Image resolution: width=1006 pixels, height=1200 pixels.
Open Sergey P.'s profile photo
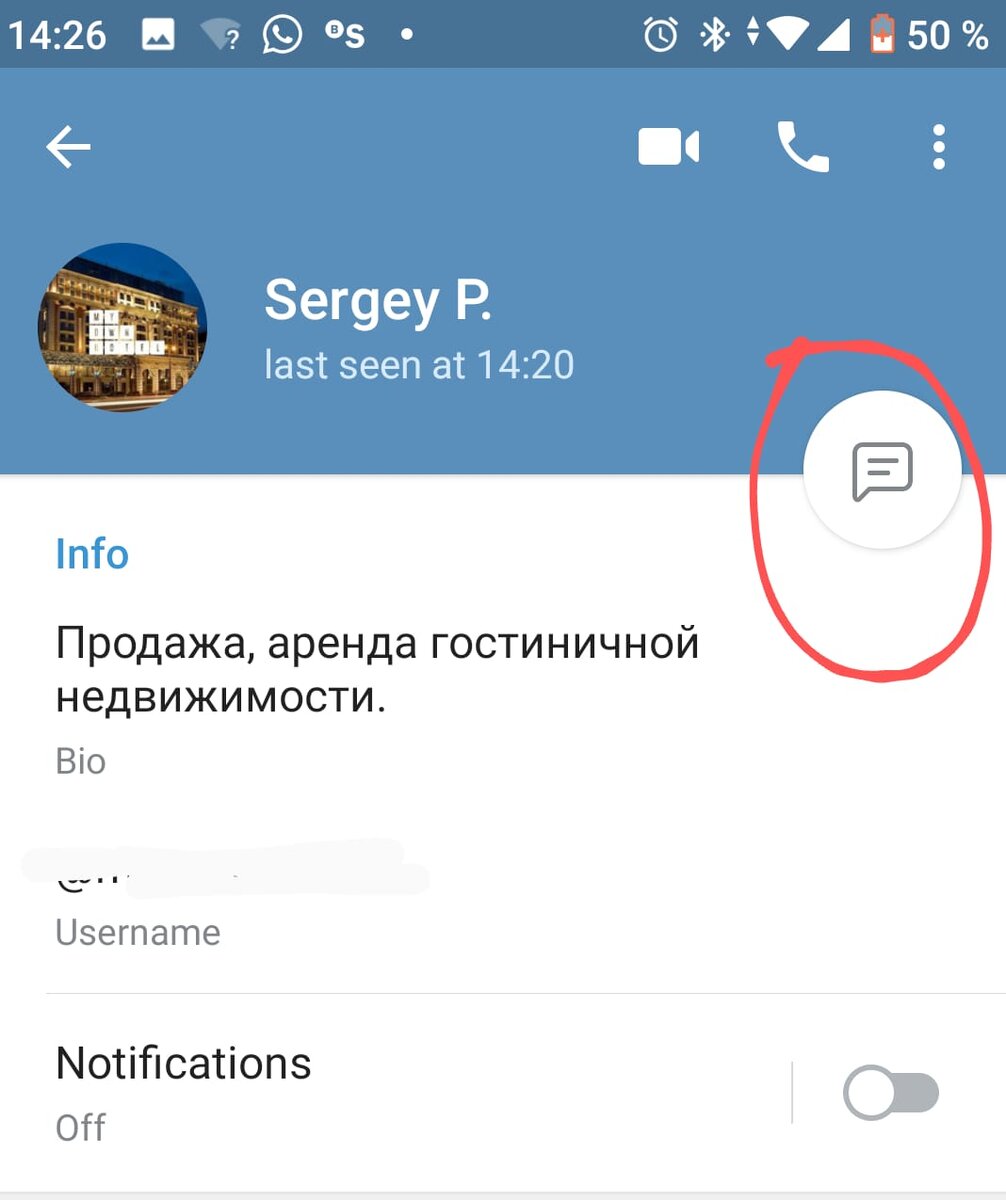(122, 326)
